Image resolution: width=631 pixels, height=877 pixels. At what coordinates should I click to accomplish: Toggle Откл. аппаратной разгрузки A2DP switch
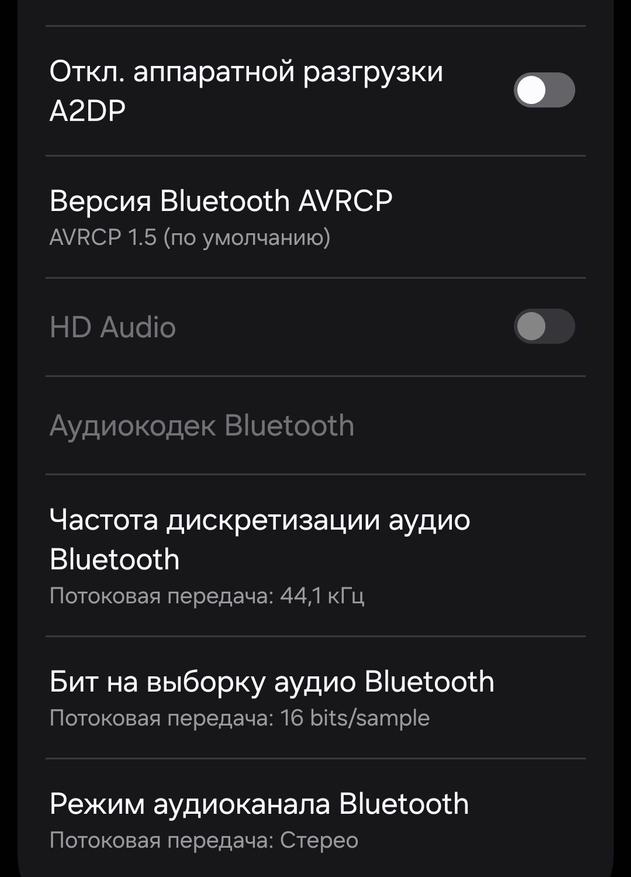coord(544,90)
